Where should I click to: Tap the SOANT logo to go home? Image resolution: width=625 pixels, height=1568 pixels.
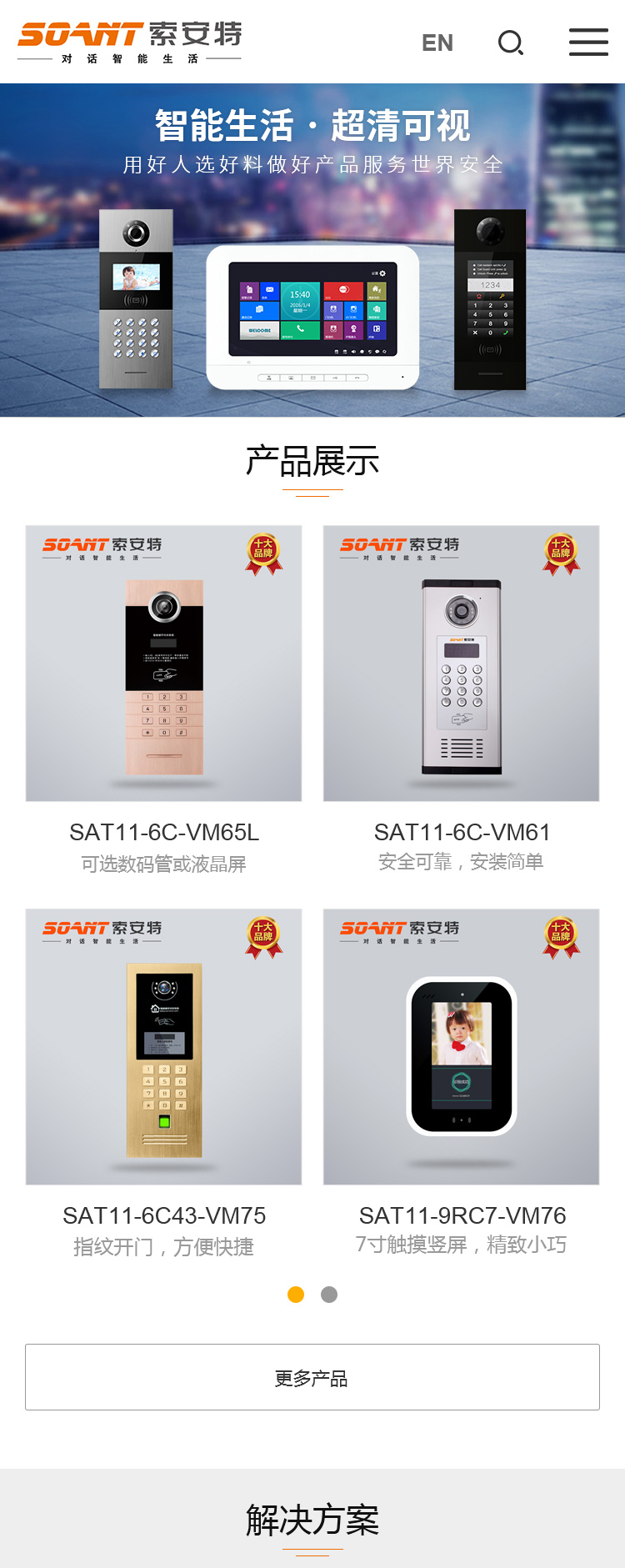tap(129, 42)
